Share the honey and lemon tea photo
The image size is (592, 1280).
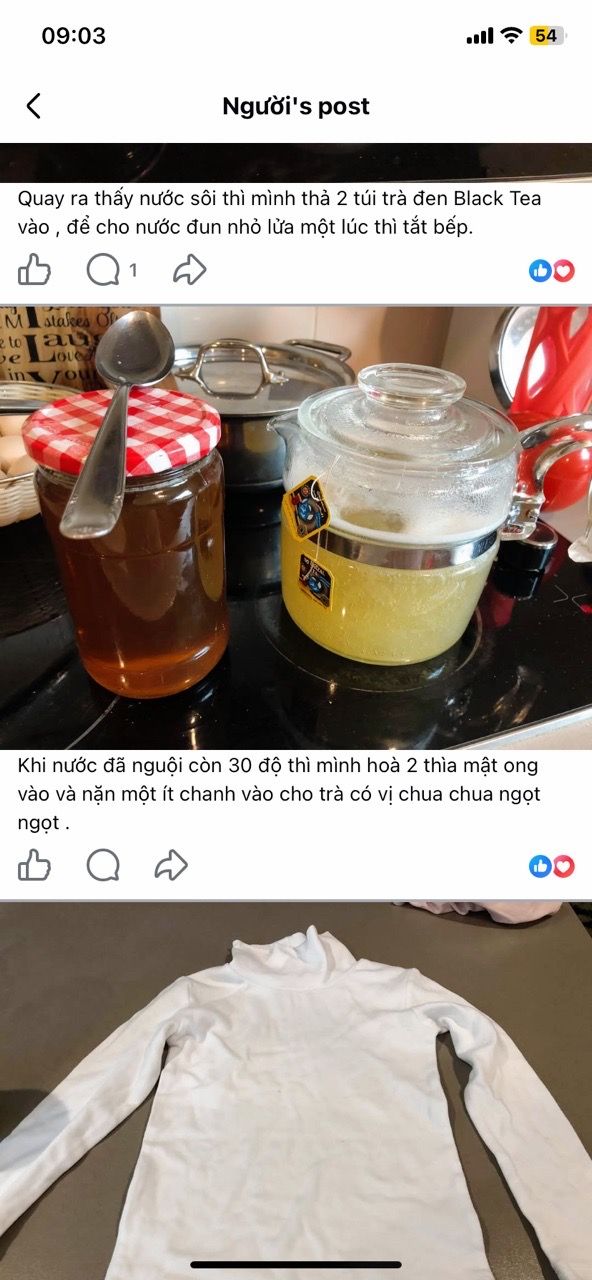click(171, 865)
